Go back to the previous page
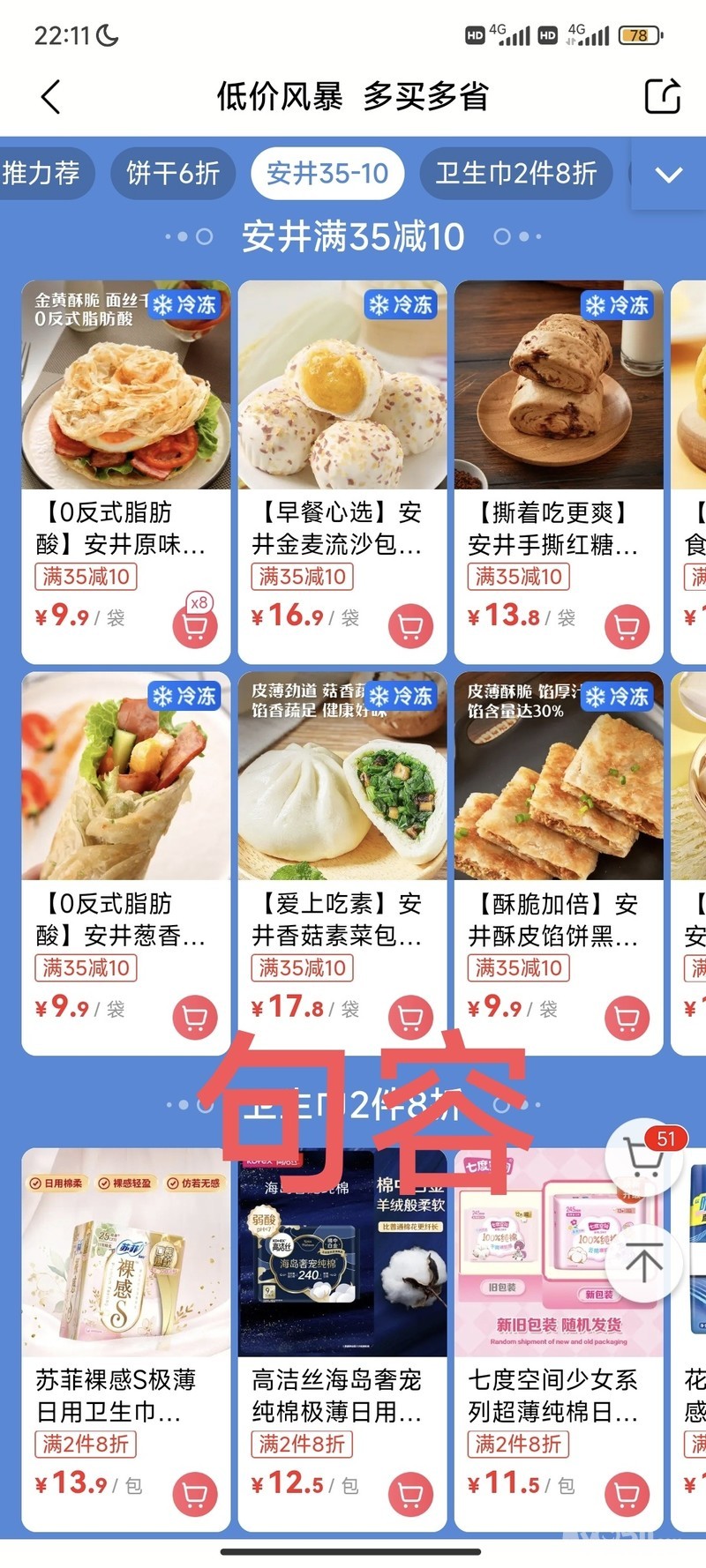Viewport: 706px width, 1568px height. click(x=51, y=96)
